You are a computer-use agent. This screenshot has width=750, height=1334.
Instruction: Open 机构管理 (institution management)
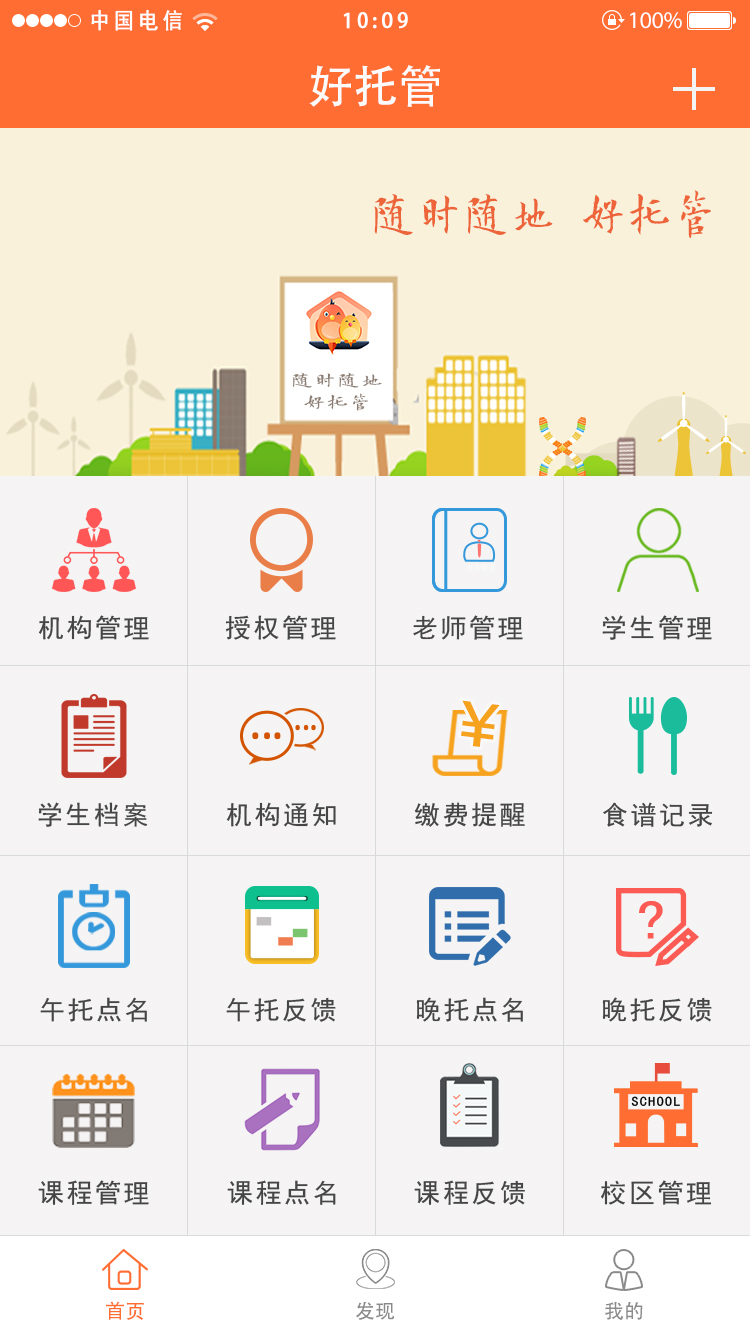point(94,571)
